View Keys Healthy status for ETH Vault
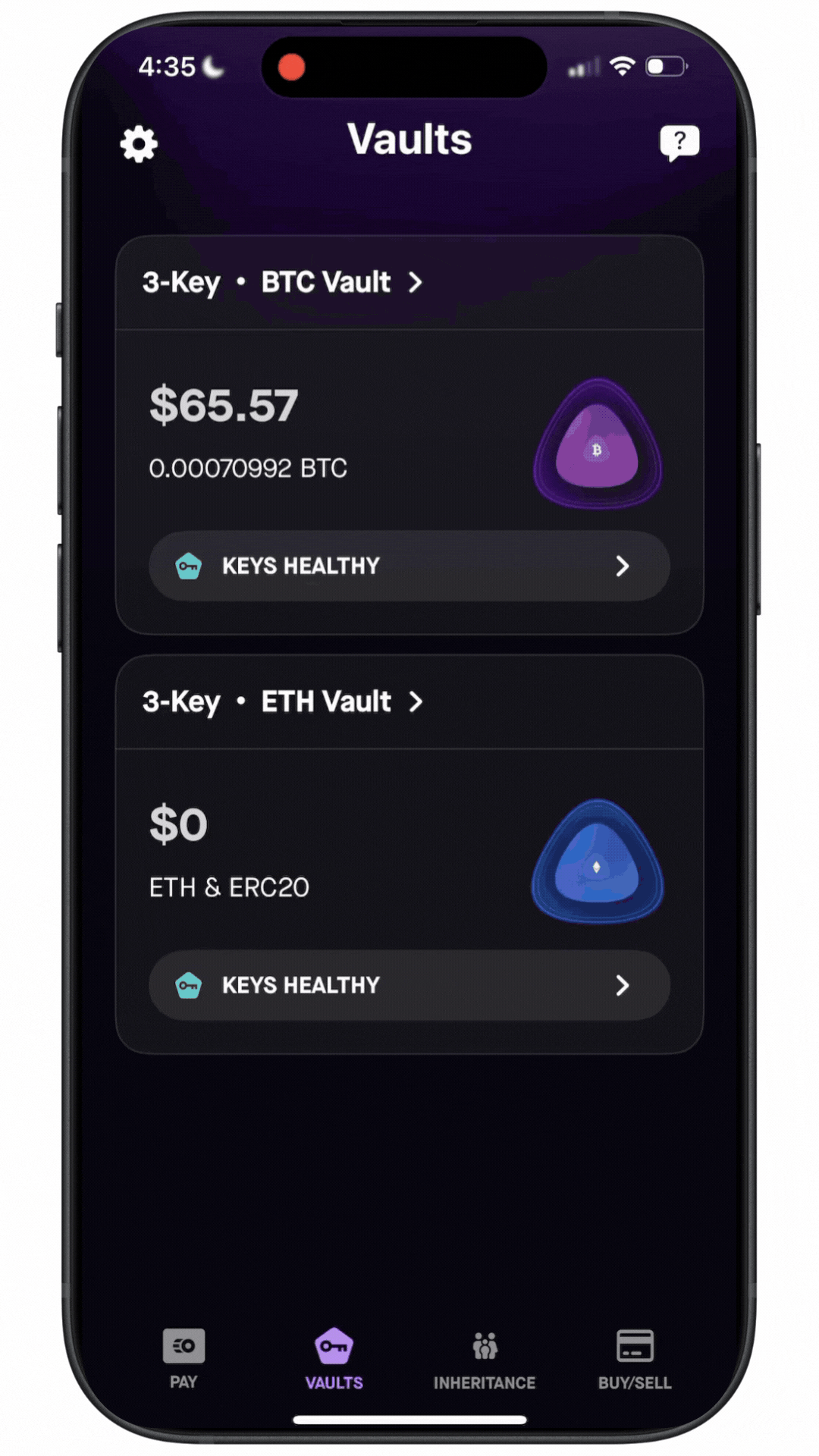This screenshot has width=819, height=1456. (409, 986)
